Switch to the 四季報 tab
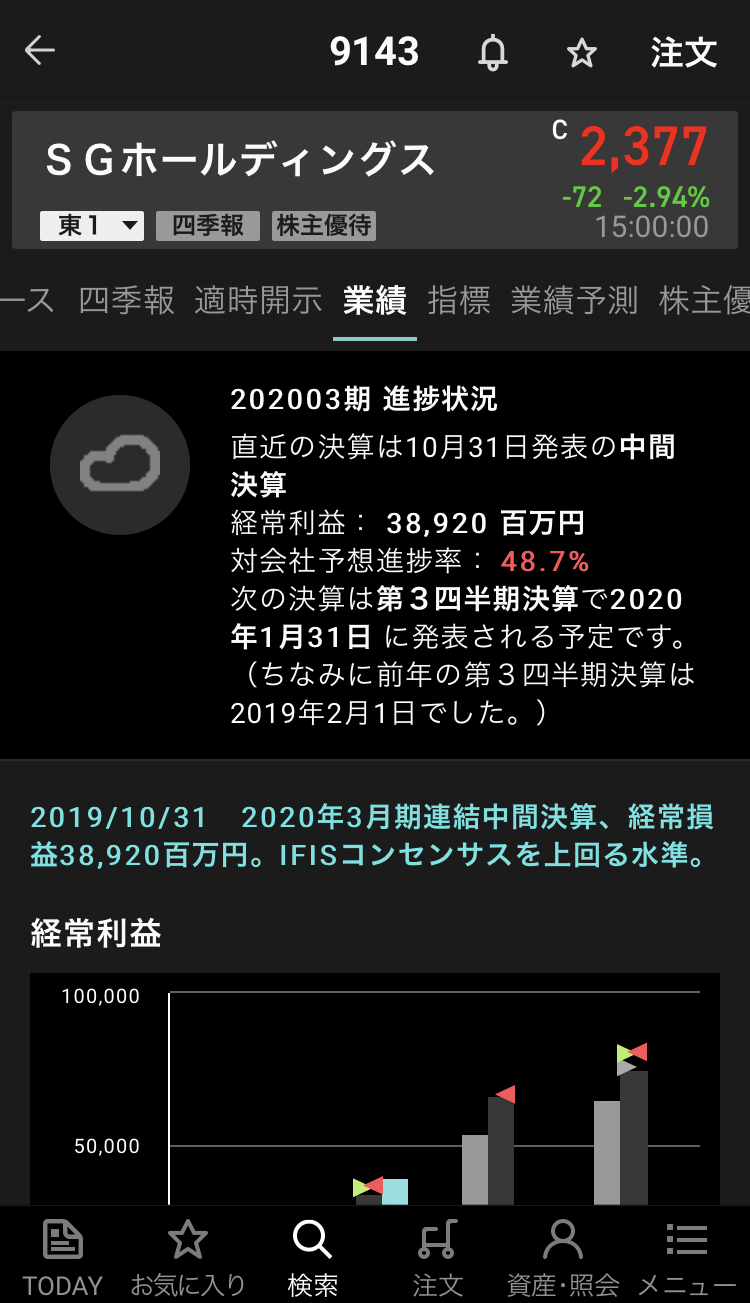Viewport: 750px width, 1303px height. [126, 300]
